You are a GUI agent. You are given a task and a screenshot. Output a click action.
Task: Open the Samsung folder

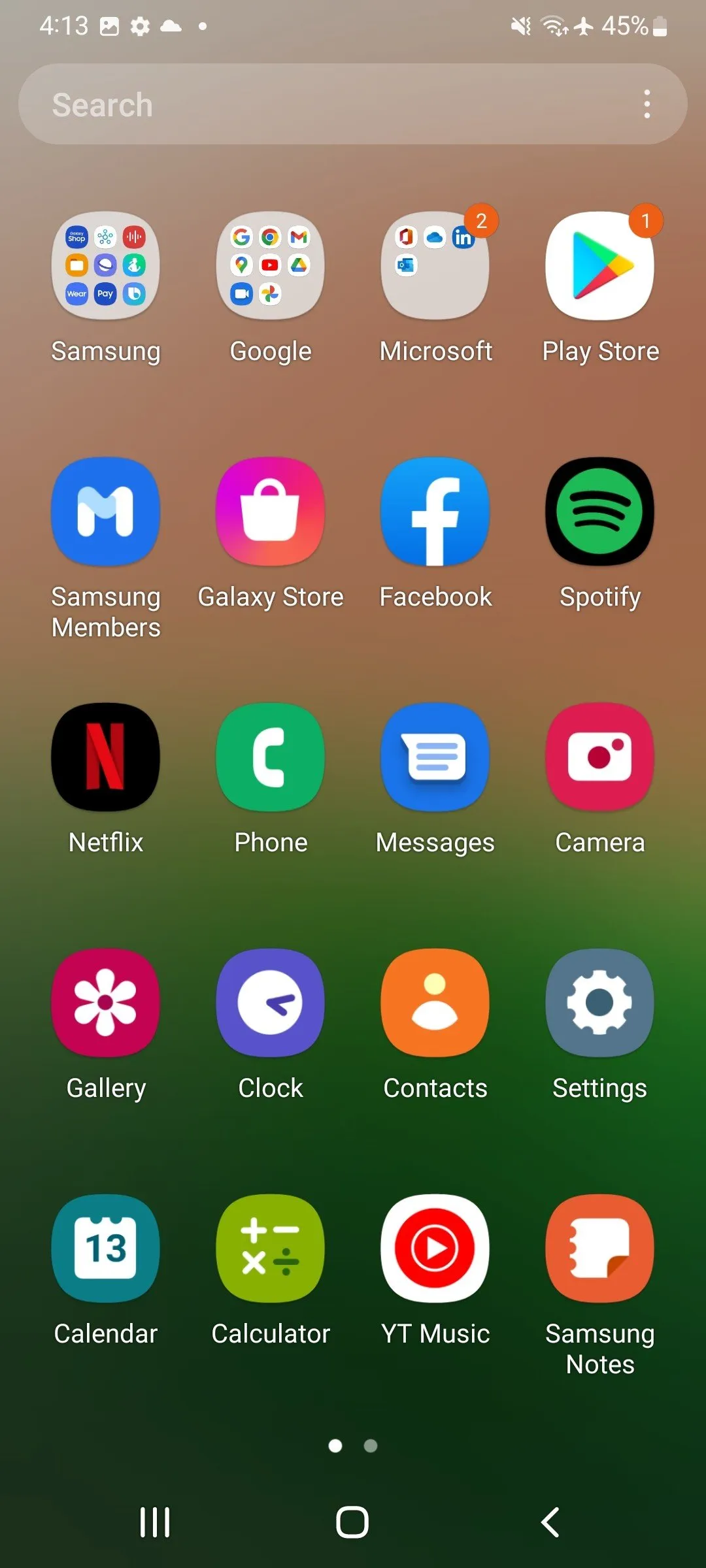(106, 266)
